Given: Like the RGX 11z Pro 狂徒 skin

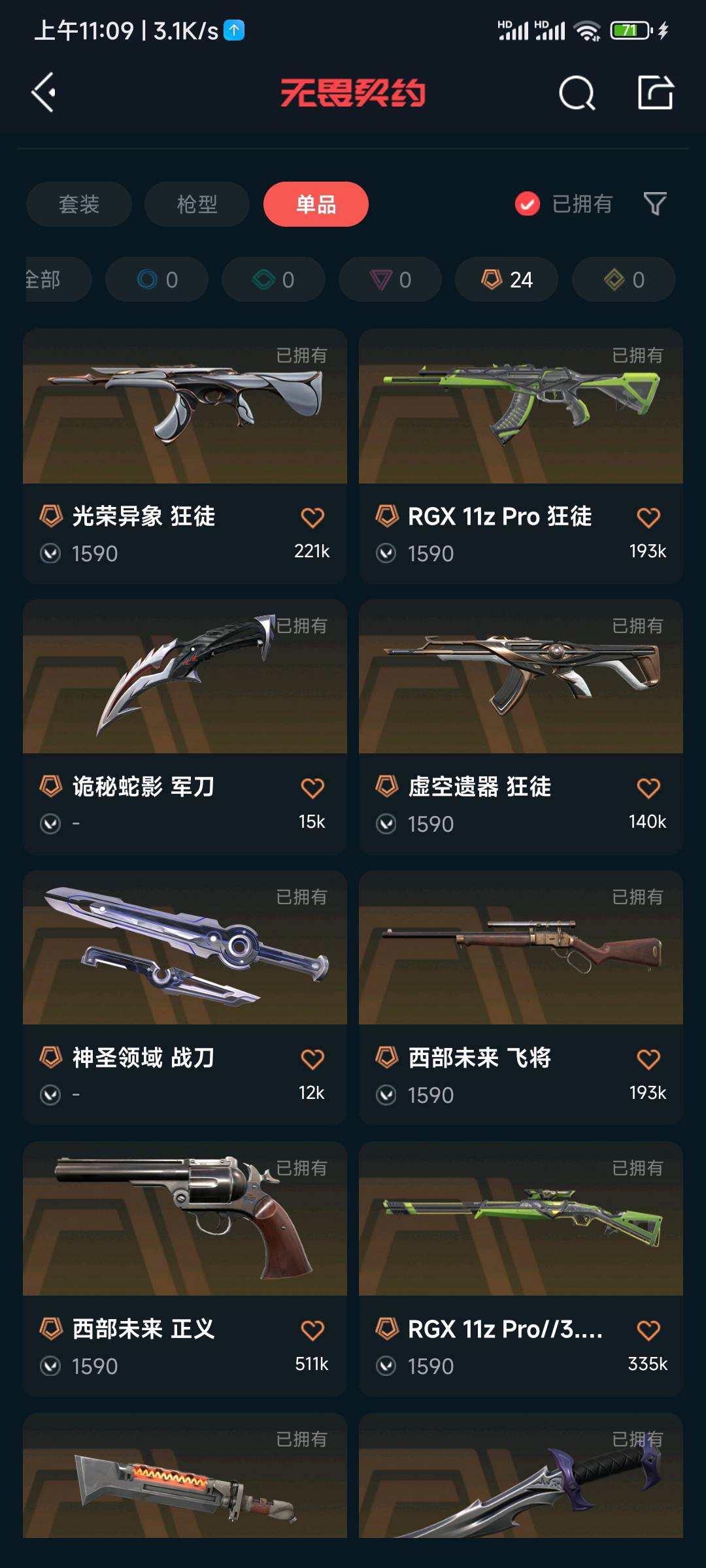Looking at the screenshot, I should pyautogui.click(x=648, y=517).
